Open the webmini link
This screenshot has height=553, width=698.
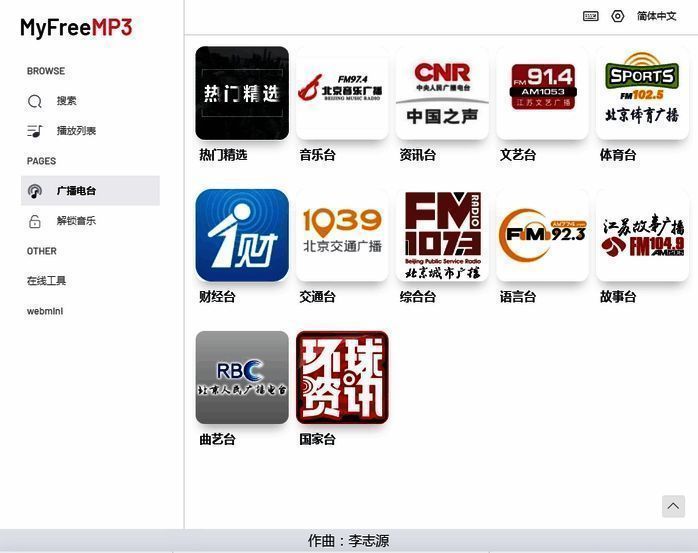pos(45,311)
